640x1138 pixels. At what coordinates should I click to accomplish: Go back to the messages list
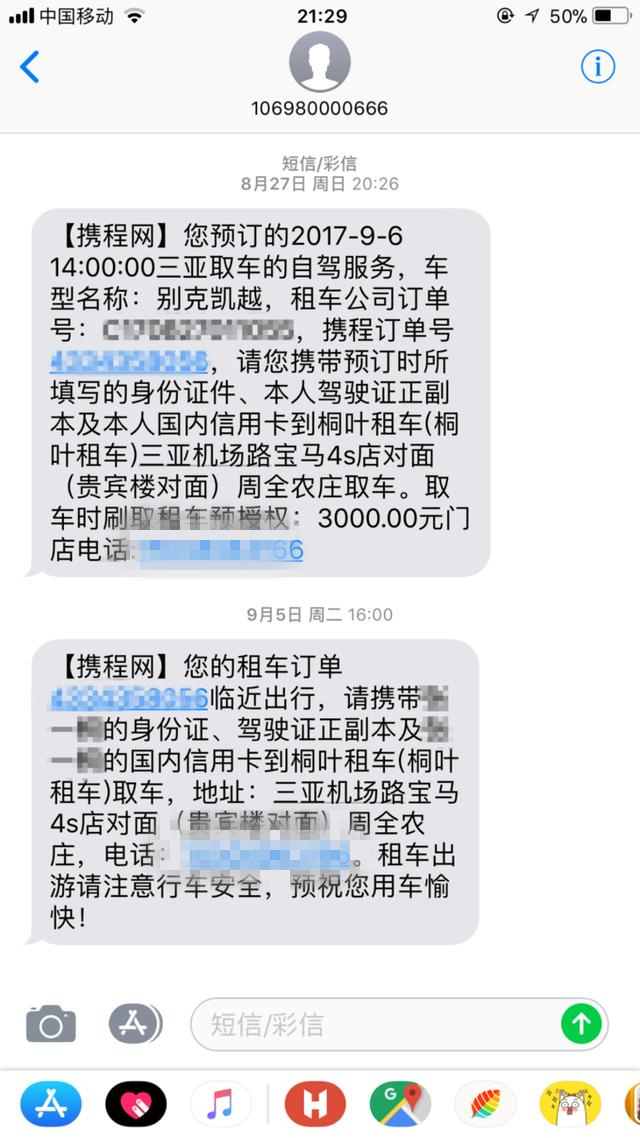click(30, 67)
